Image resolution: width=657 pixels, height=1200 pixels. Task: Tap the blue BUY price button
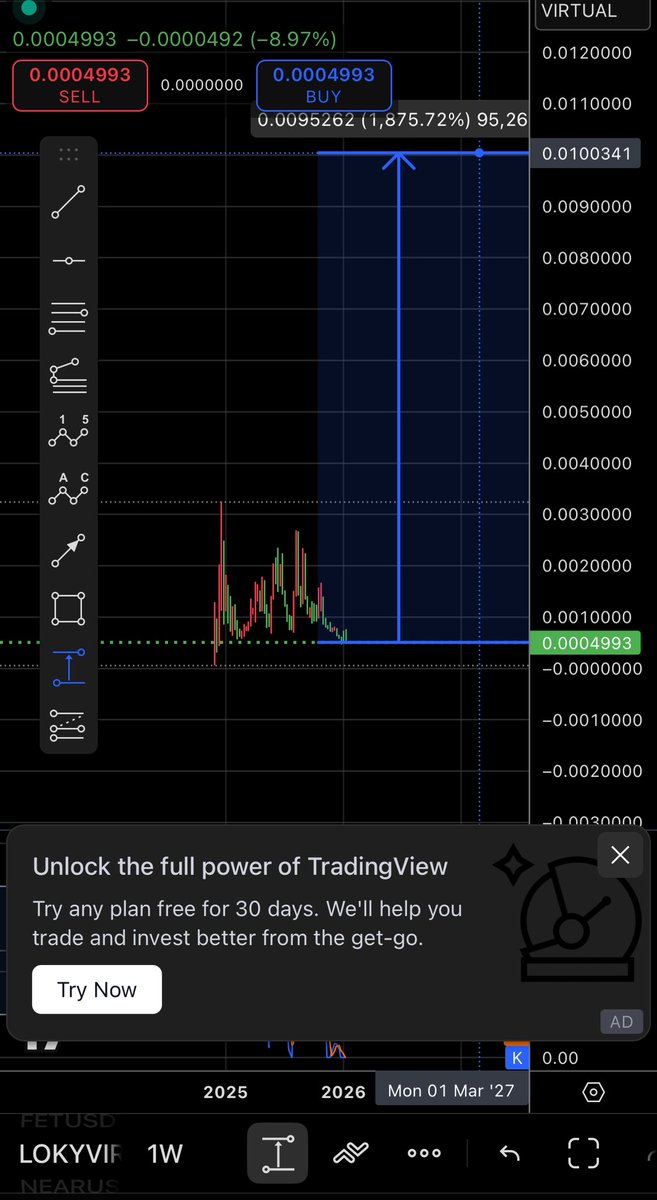click(322, 85)
